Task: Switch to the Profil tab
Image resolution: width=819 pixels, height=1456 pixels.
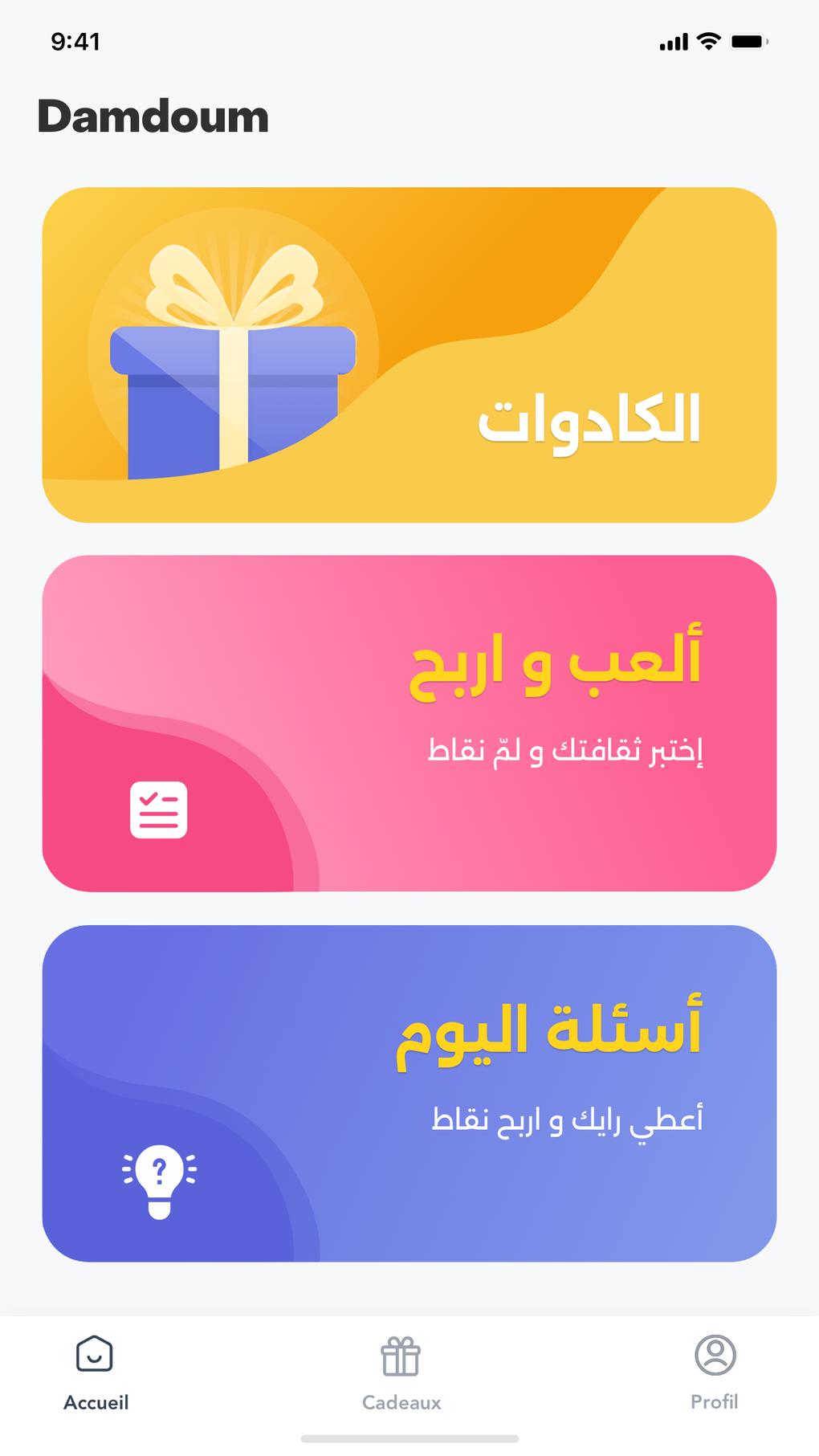Action: click(x=715, y=1374)
